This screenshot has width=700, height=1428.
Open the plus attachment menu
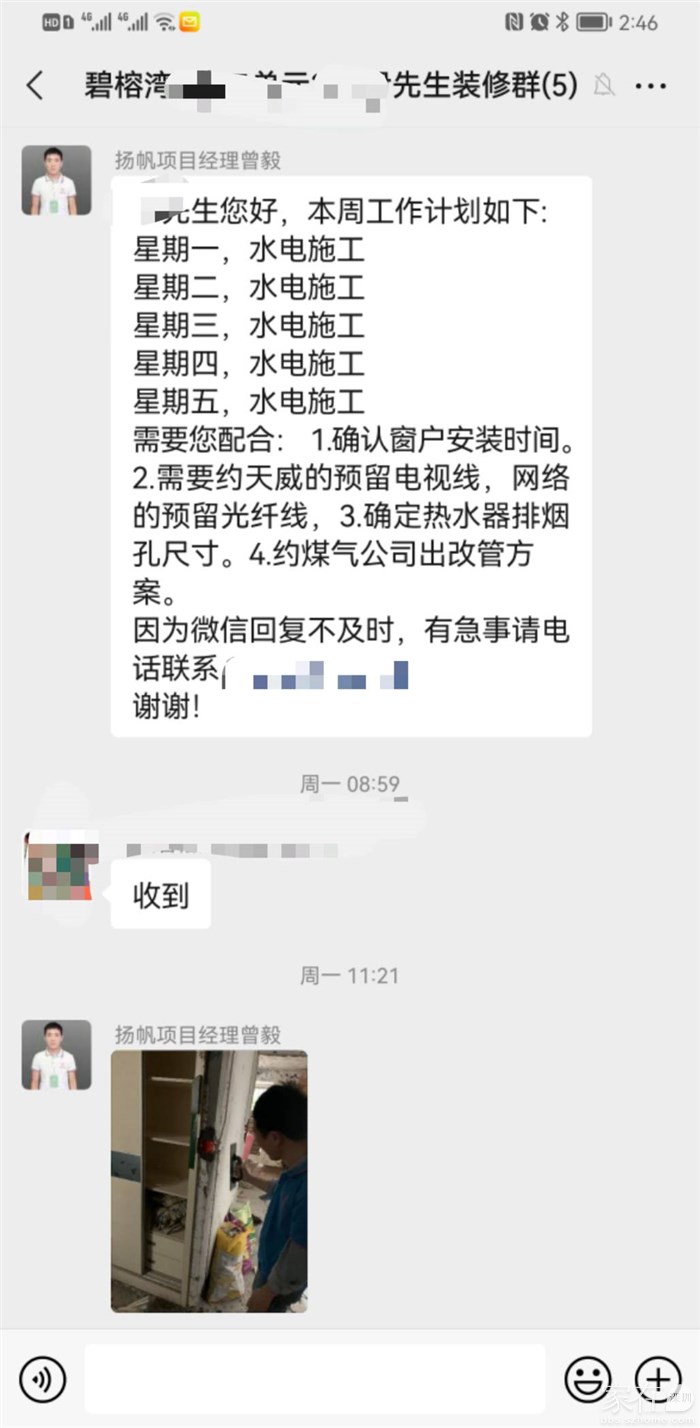click(x=658, y=1379)
